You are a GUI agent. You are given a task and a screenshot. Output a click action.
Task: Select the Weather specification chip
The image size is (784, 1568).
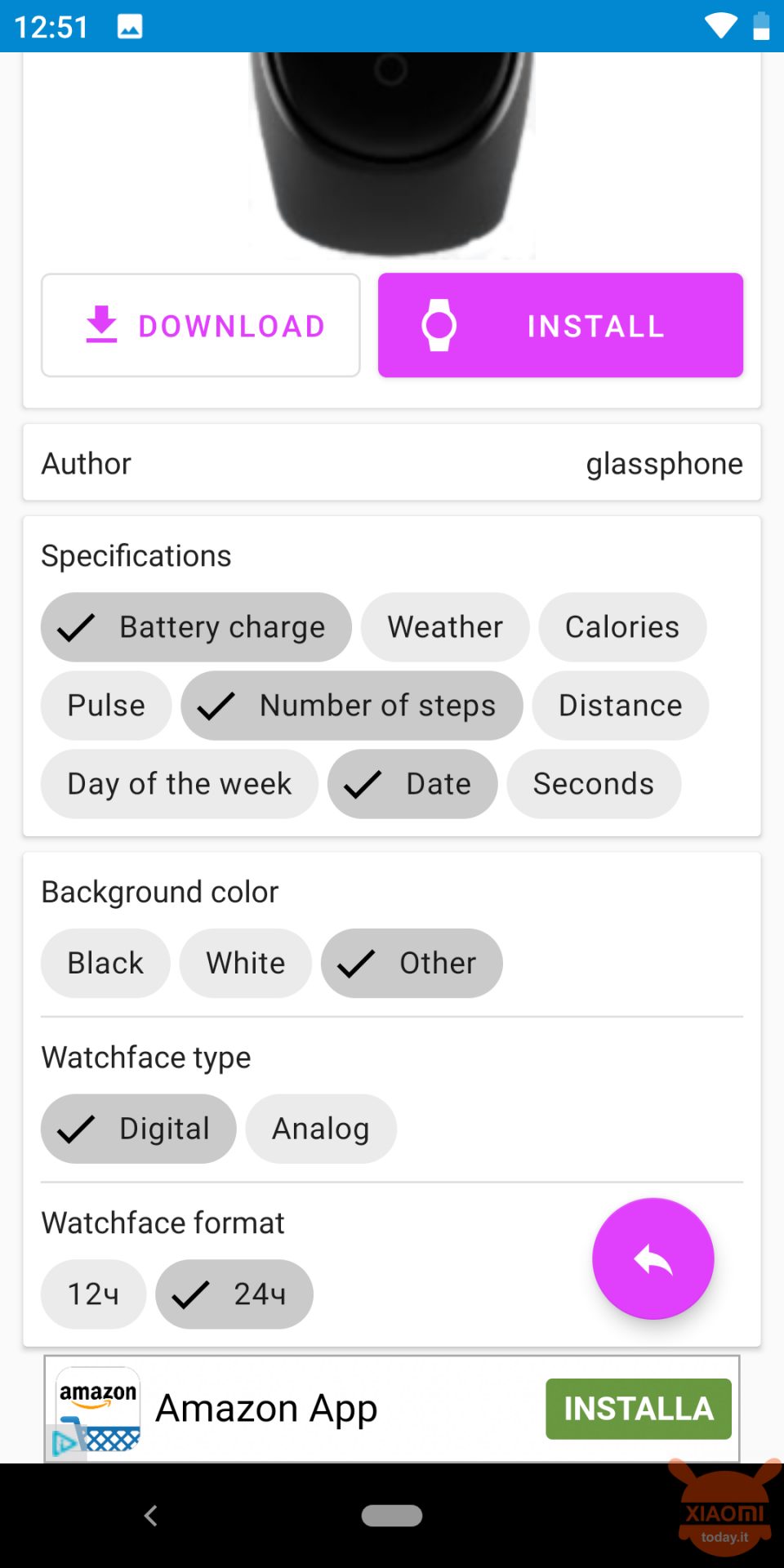pos(445,627)
